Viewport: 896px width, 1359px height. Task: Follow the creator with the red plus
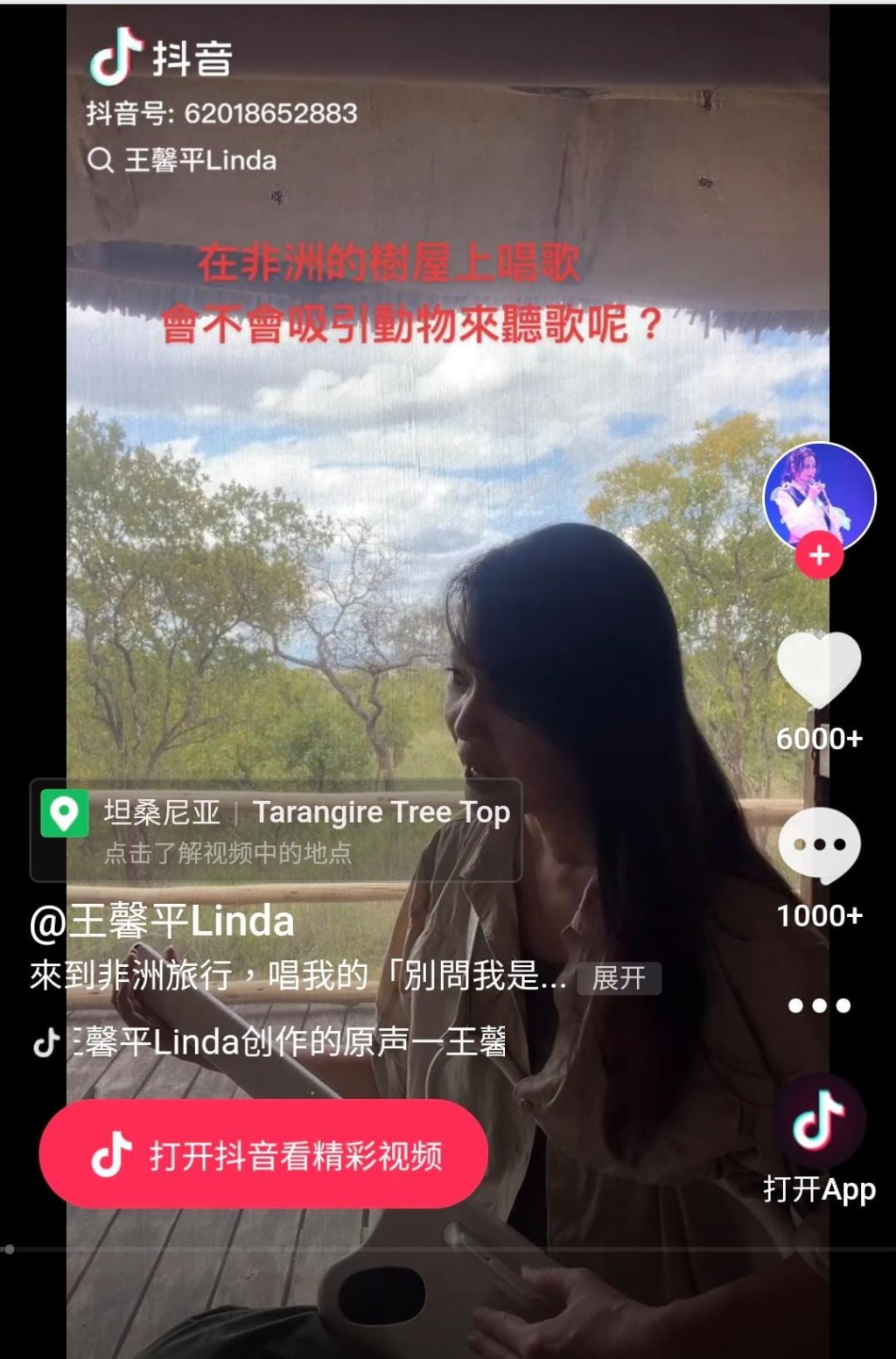[x=819, y=556]
